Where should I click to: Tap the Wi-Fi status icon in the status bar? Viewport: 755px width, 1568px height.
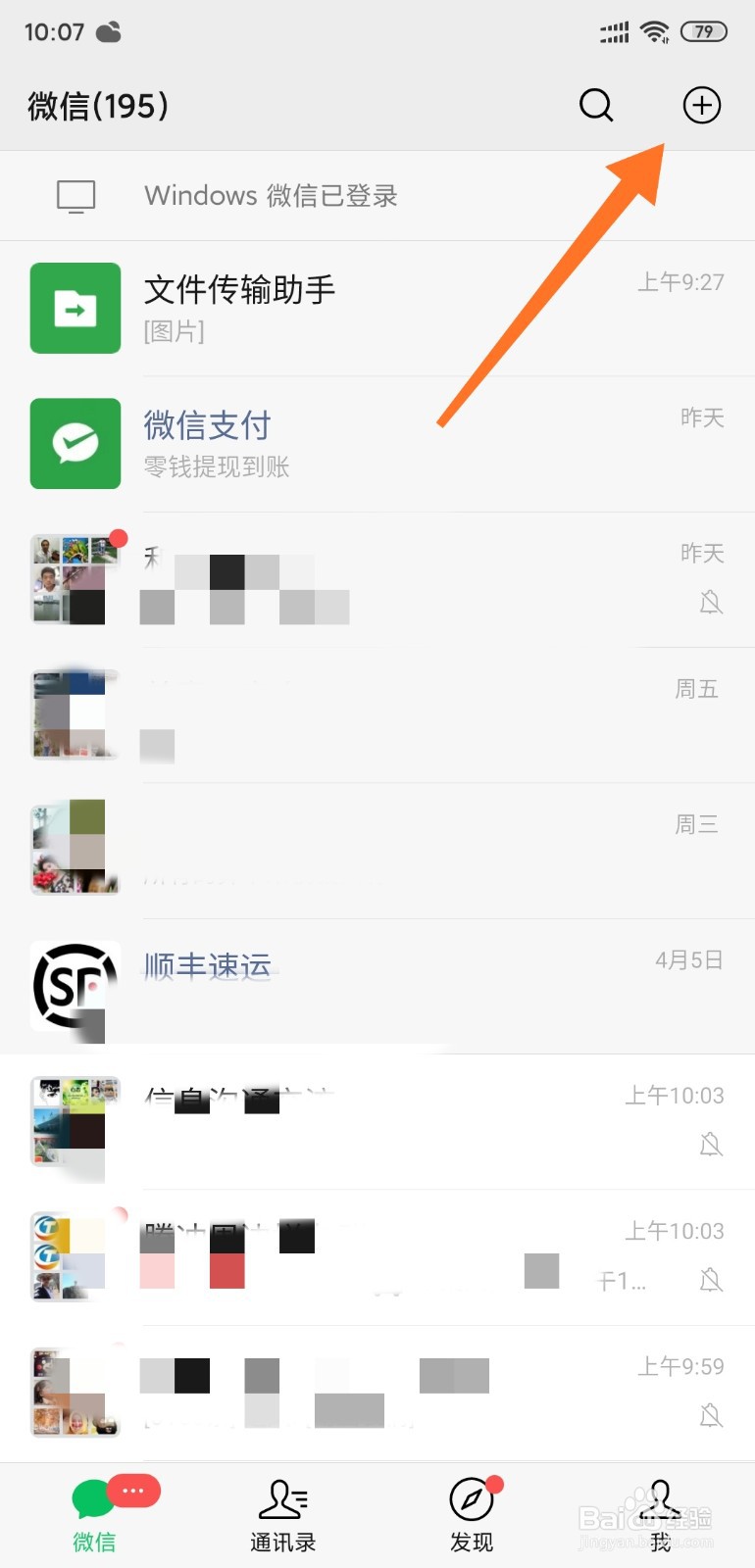(x=655, y=30)
